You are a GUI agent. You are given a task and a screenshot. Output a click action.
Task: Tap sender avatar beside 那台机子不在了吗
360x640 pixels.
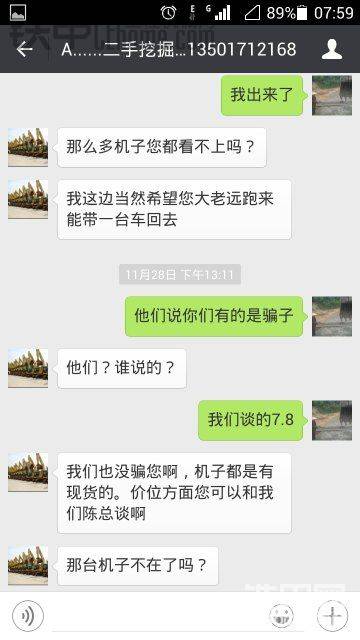28,565
